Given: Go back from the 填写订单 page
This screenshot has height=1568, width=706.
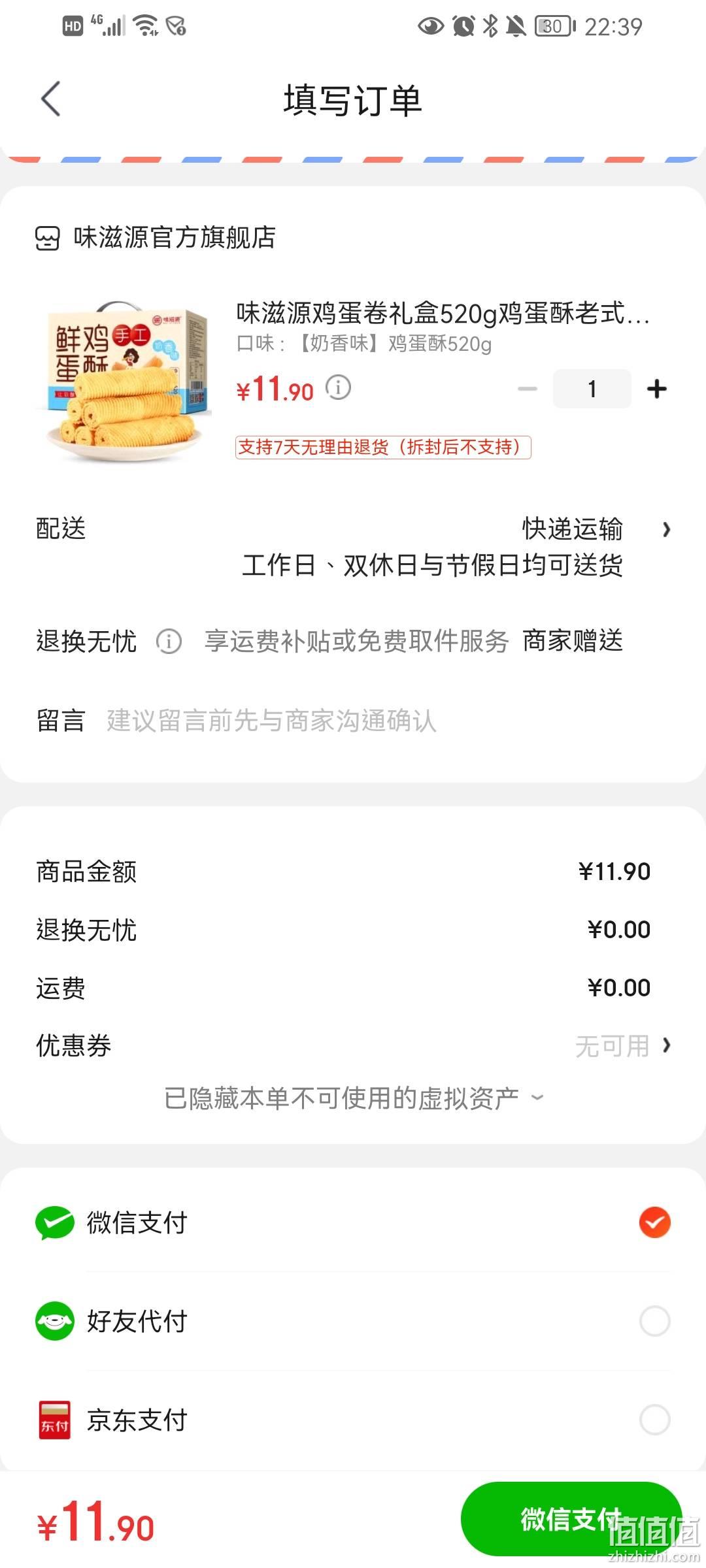Looking at the screenshot, I should 51,99.
